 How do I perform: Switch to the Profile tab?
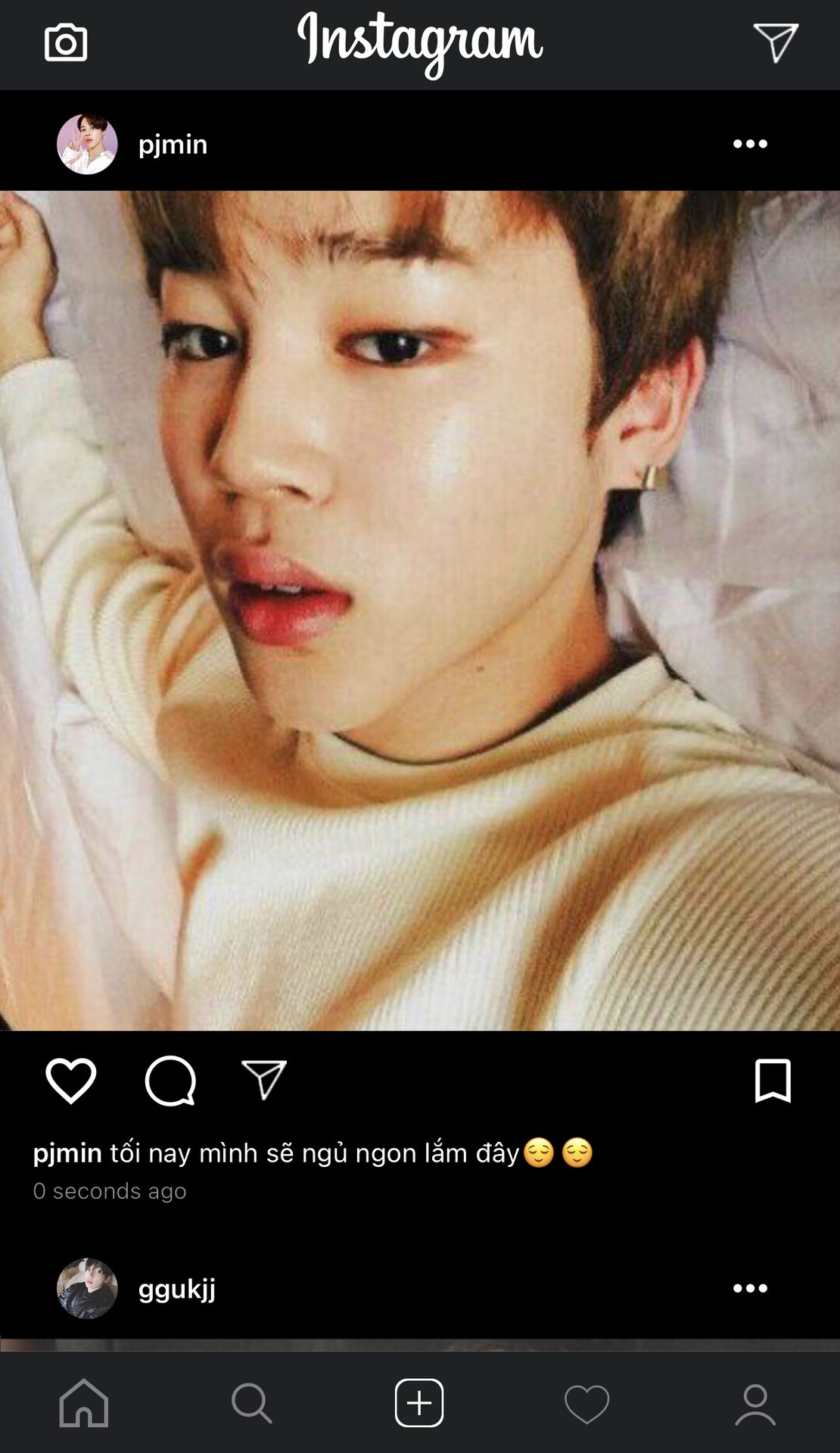point(755,1404)
